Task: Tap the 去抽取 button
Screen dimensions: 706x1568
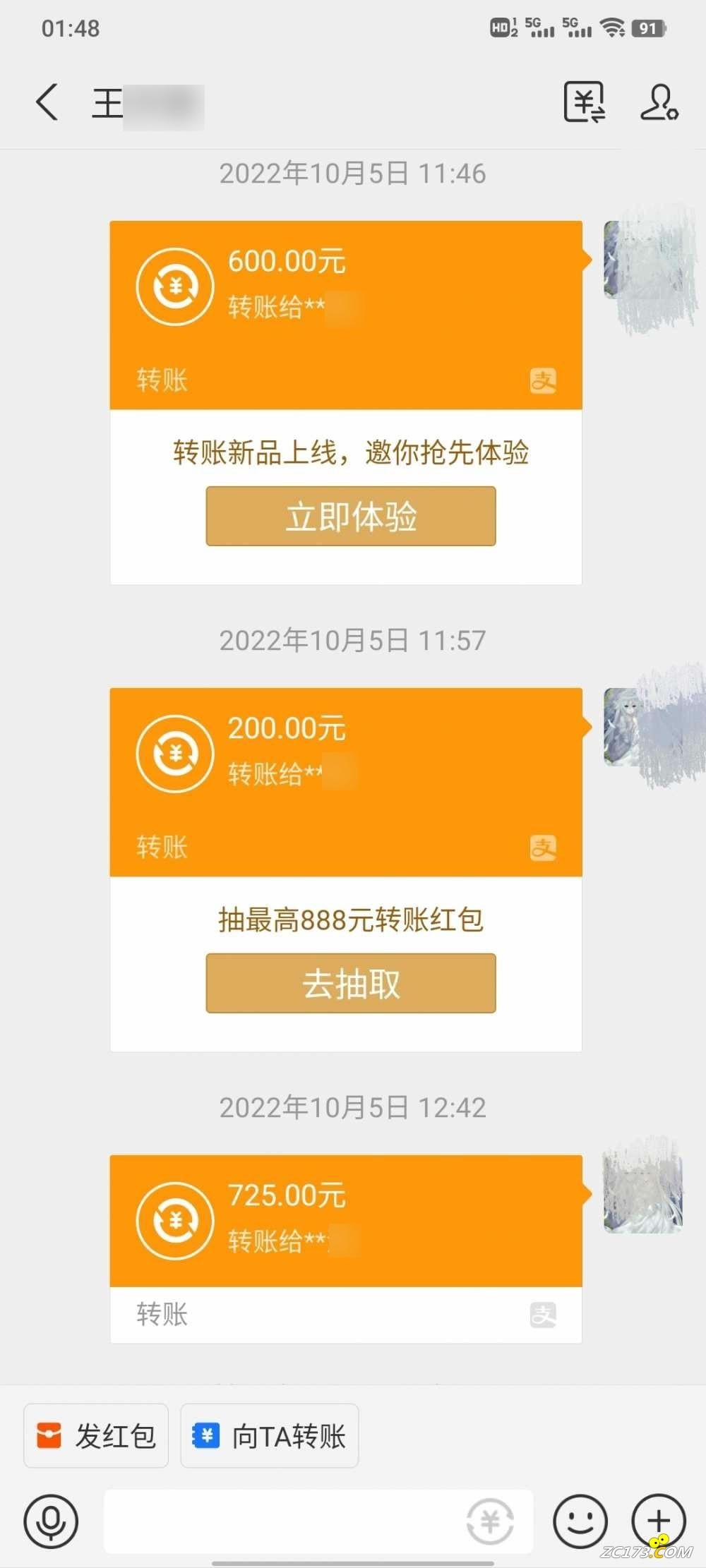Action: click(x=351, y=983)
